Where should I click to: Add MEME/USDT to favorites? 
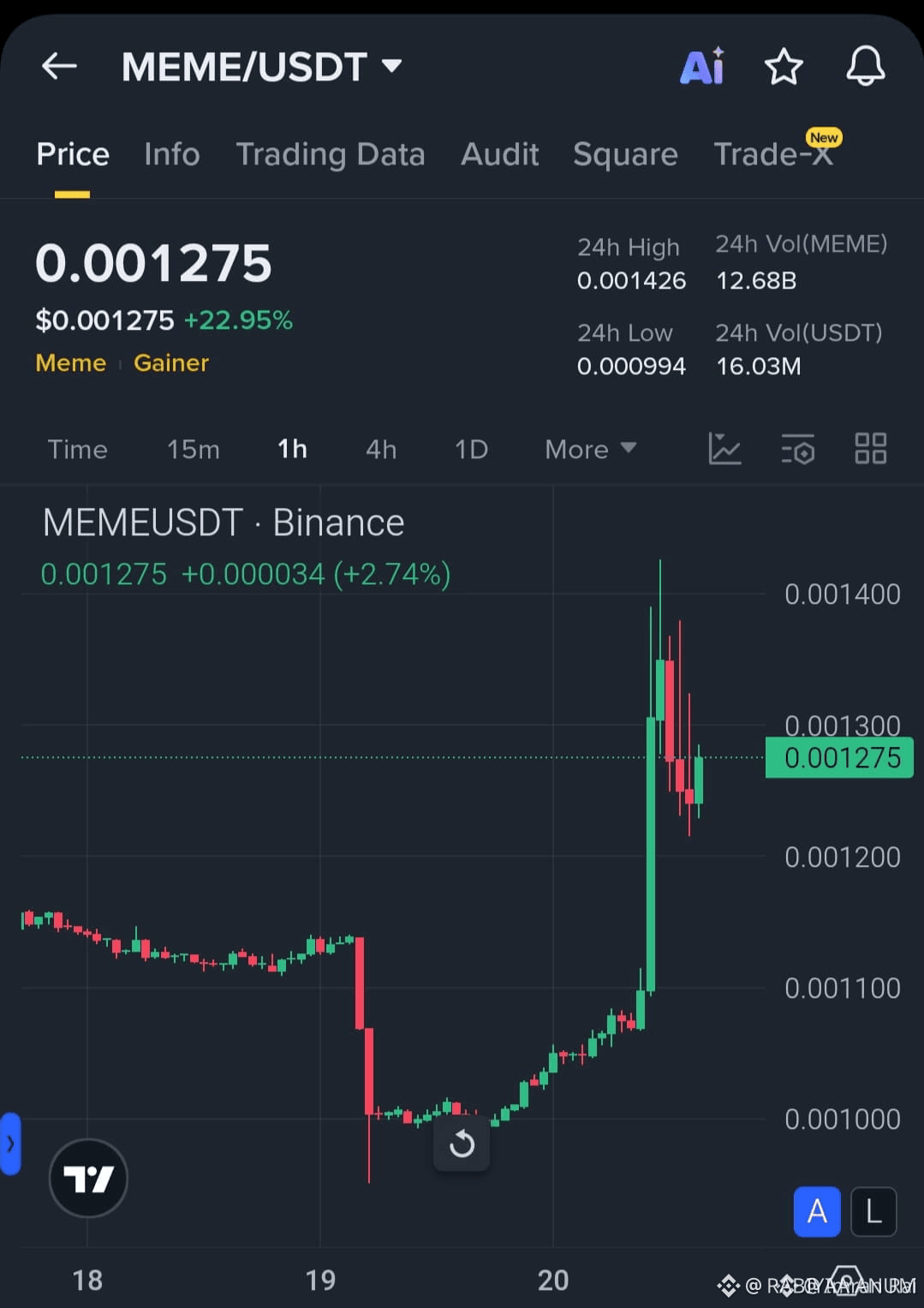click(x=784, y=67)
